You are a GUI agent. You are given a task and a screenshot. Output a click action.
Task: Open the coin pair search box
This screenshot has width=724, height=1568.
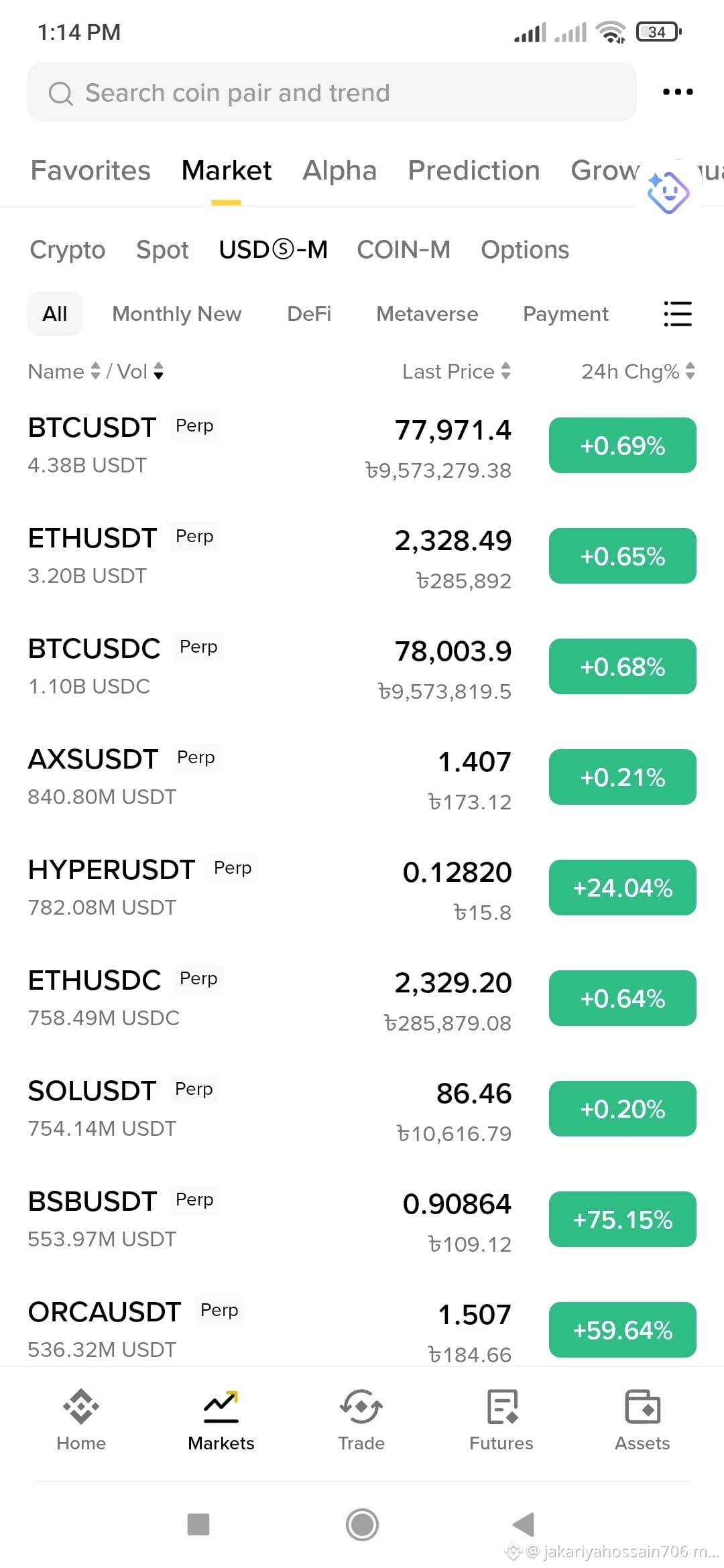pos(332,92)
